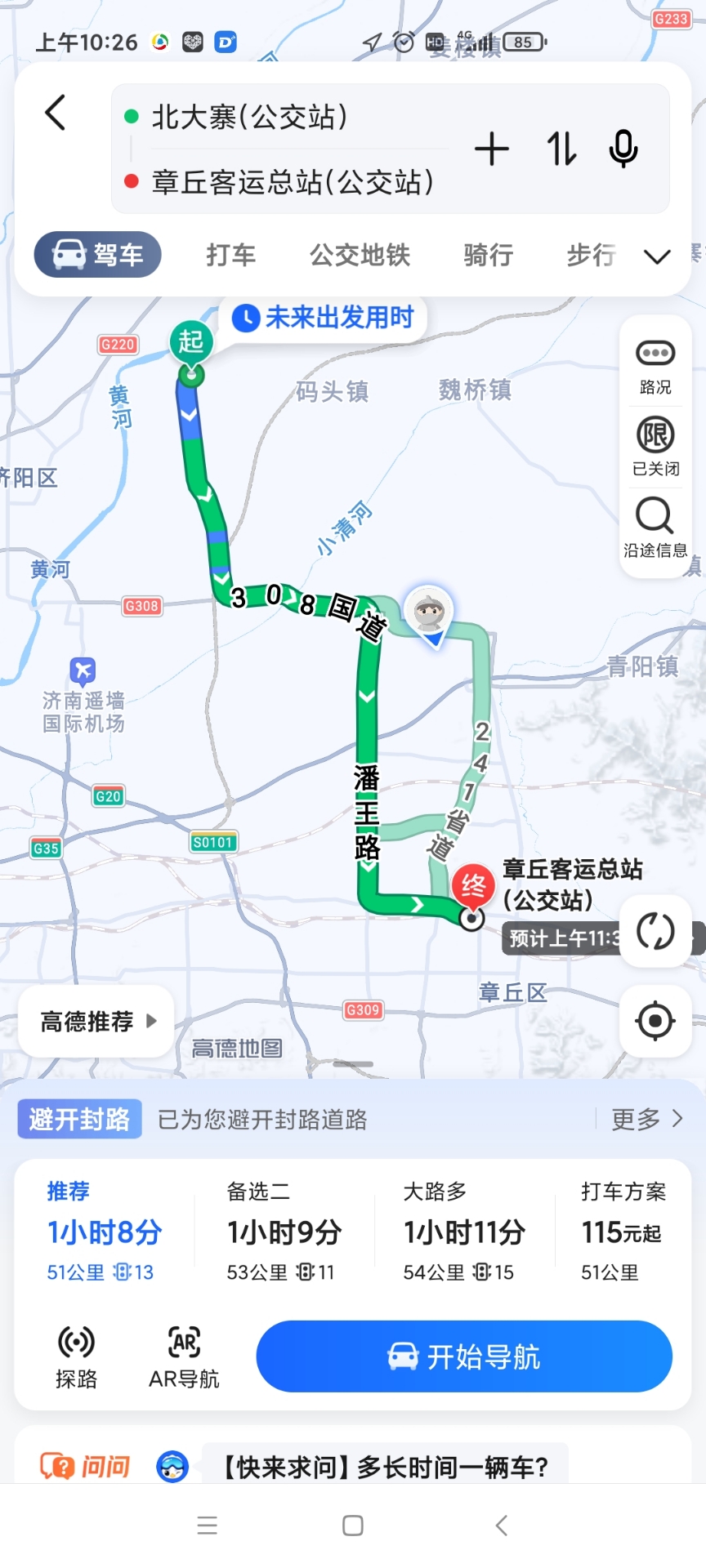Viewport: 706px width, 1568px height.
Task: Toggle the 路况 traffic layer
Action: click(655, 366)
